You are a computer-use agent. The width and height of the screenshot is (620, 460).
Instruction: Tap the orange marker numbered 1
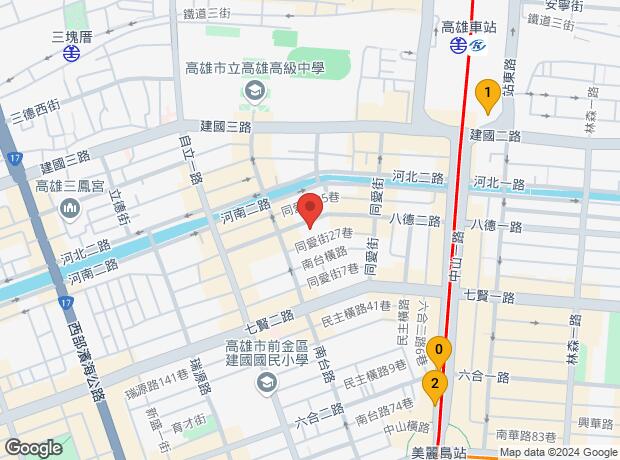click(486, 96)
